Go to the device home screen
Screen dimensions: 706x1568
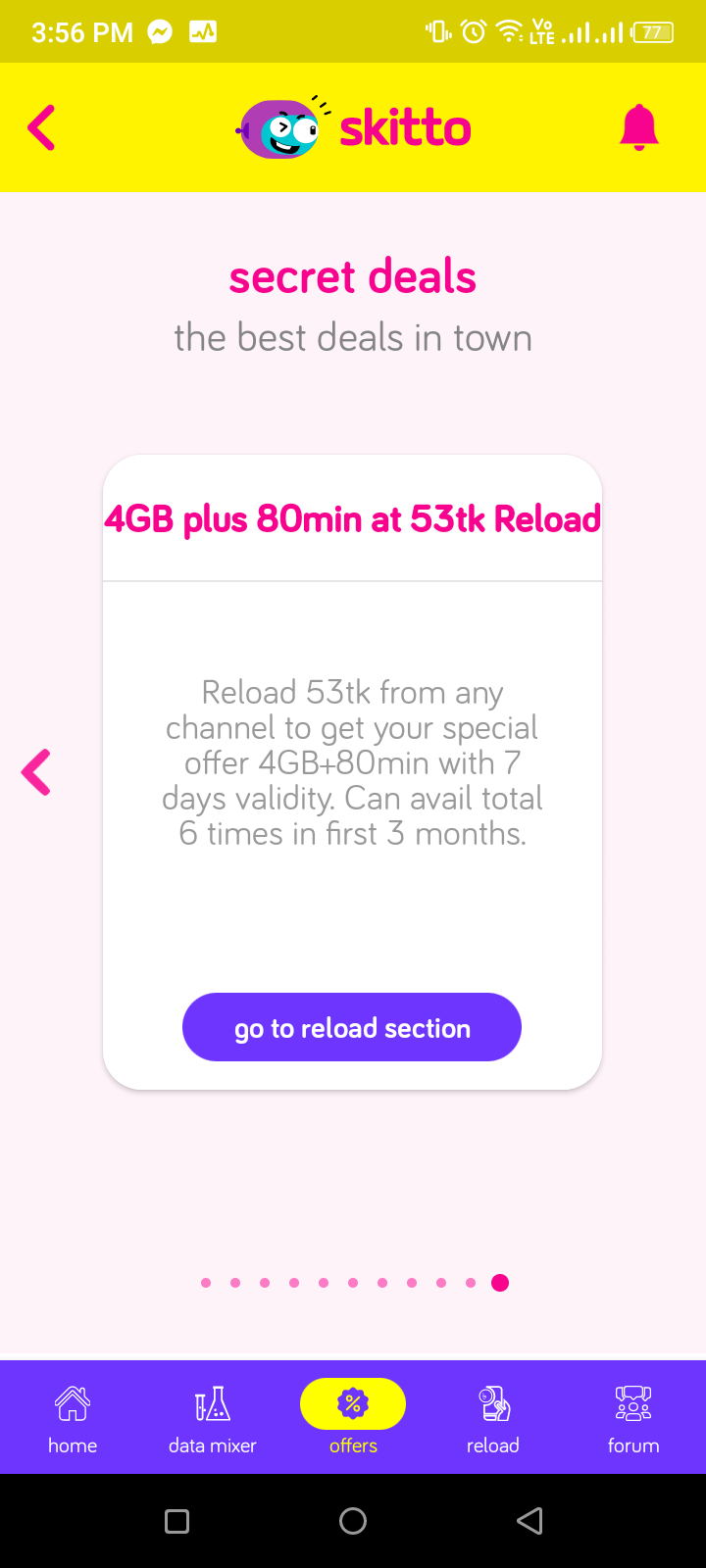click(x=353, y=1521)
